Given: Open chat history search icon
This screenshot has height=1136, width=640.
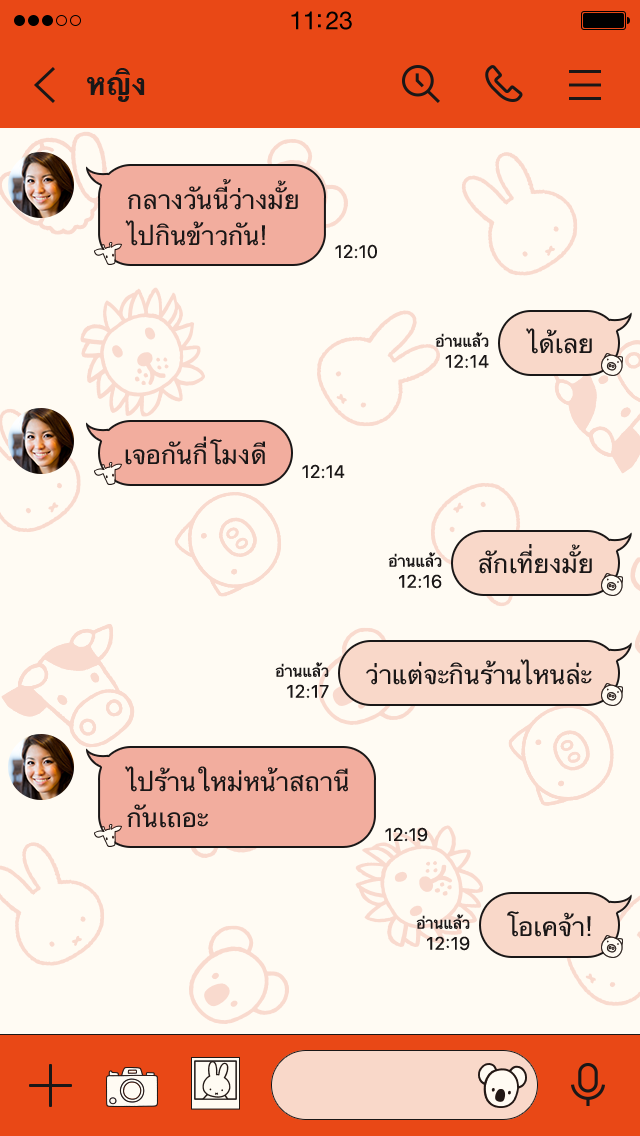Looking at the screenshot, I should pyautogui.click(x=421, y=84).
